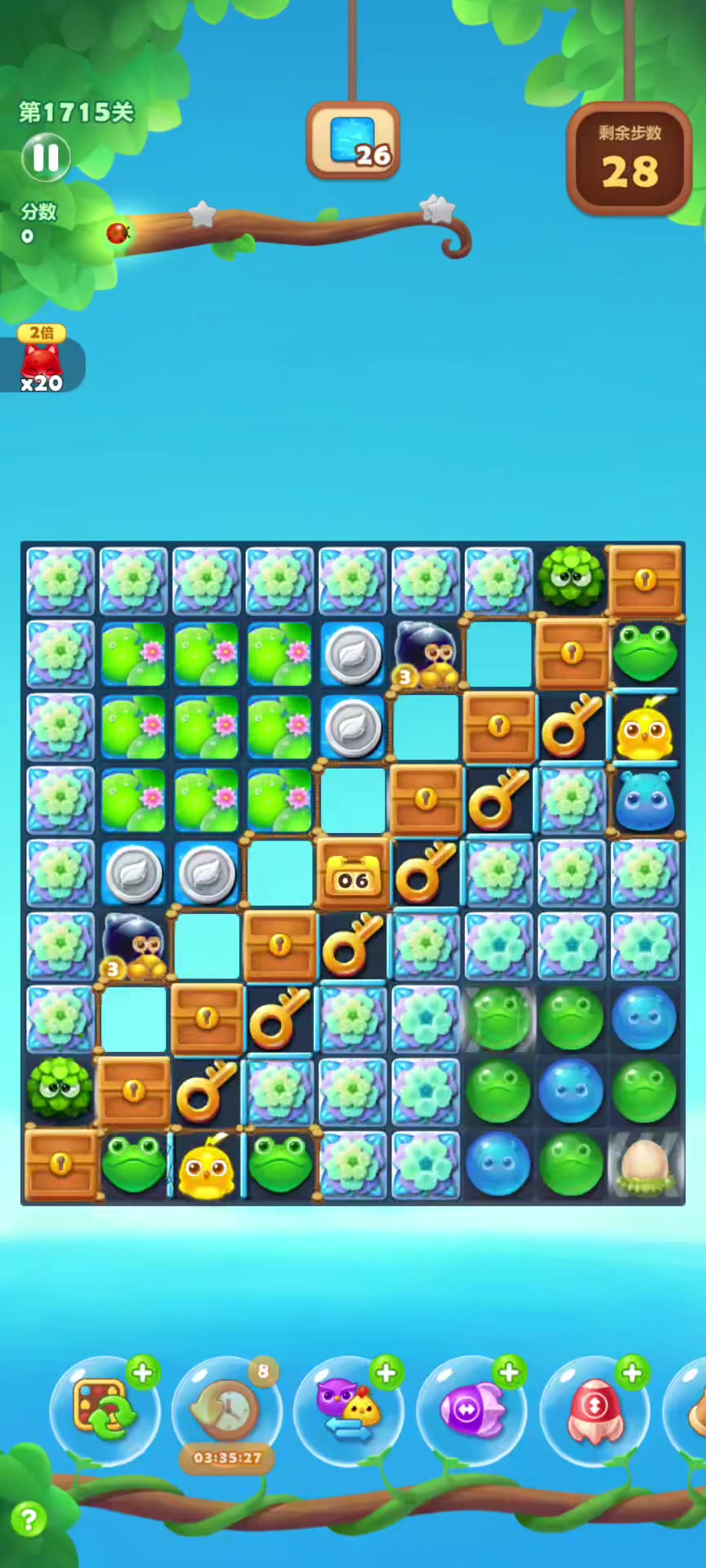The image size is (706, 1568).
Task: Open the 2x red cat bonus badge
Action: click(x=41, y=359)
